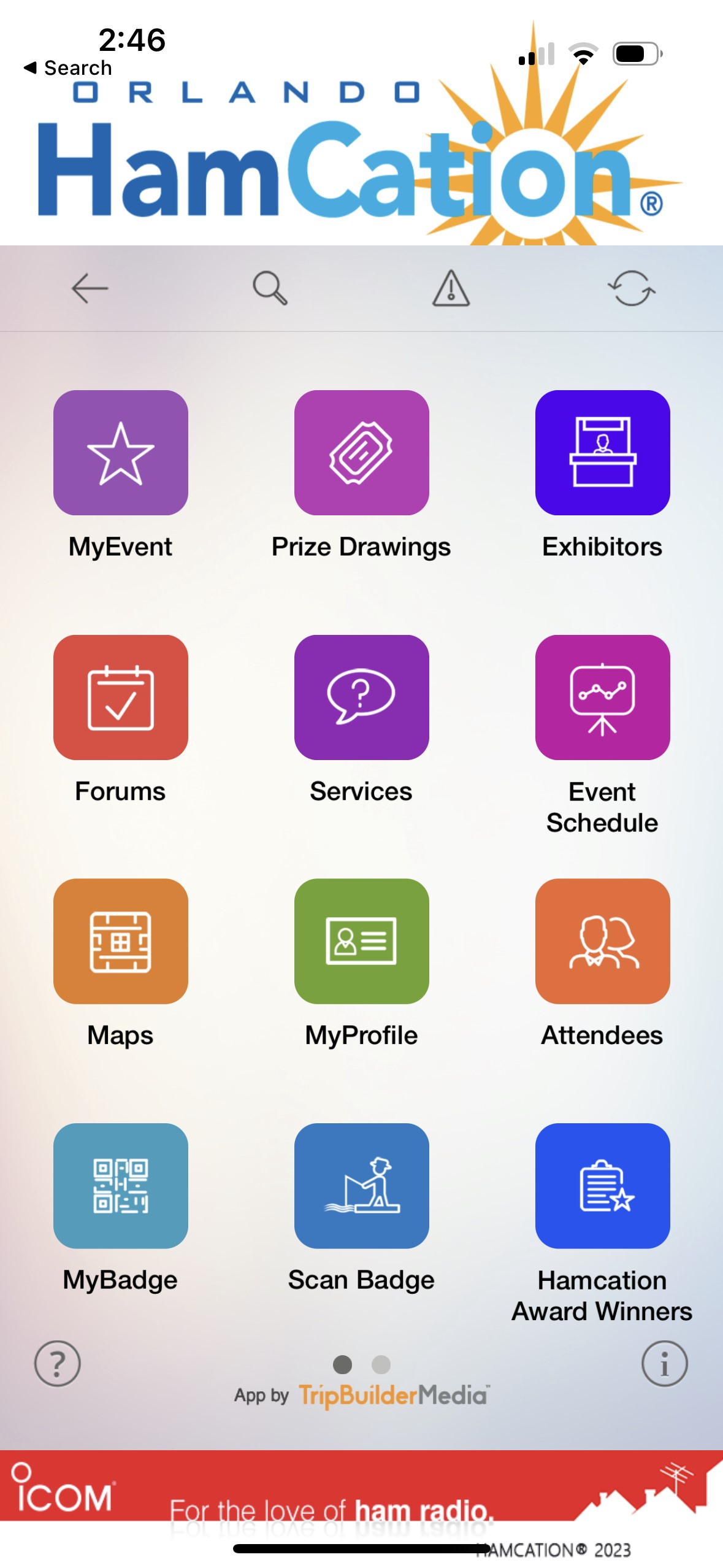Screen dimensions: 723x1568
Task: View Prize Drawings
Action: pyautogui.click(x=361, y=453)
